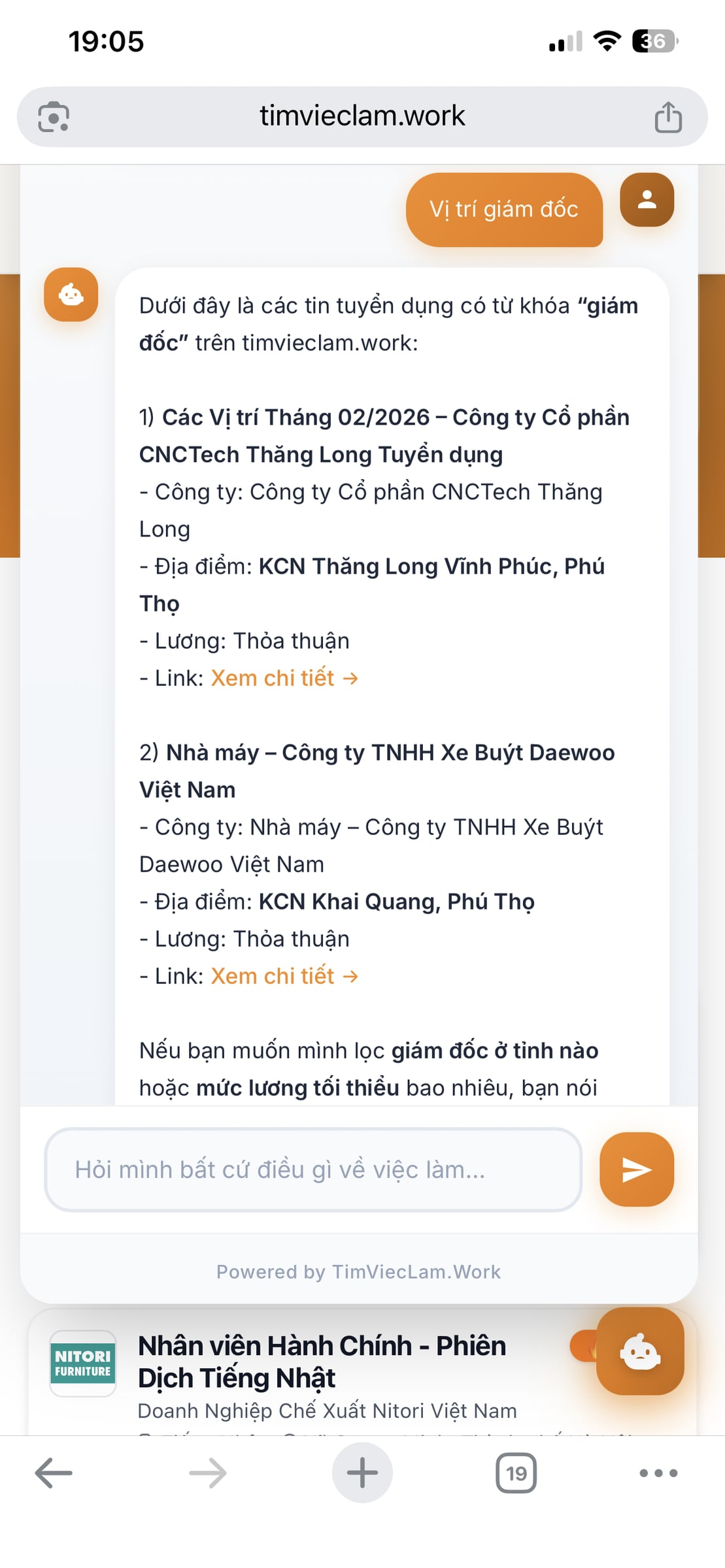This screenshot has height=1568, width=725.
Task: Toggle the floating chatbot button
Action: (639, 1351)
